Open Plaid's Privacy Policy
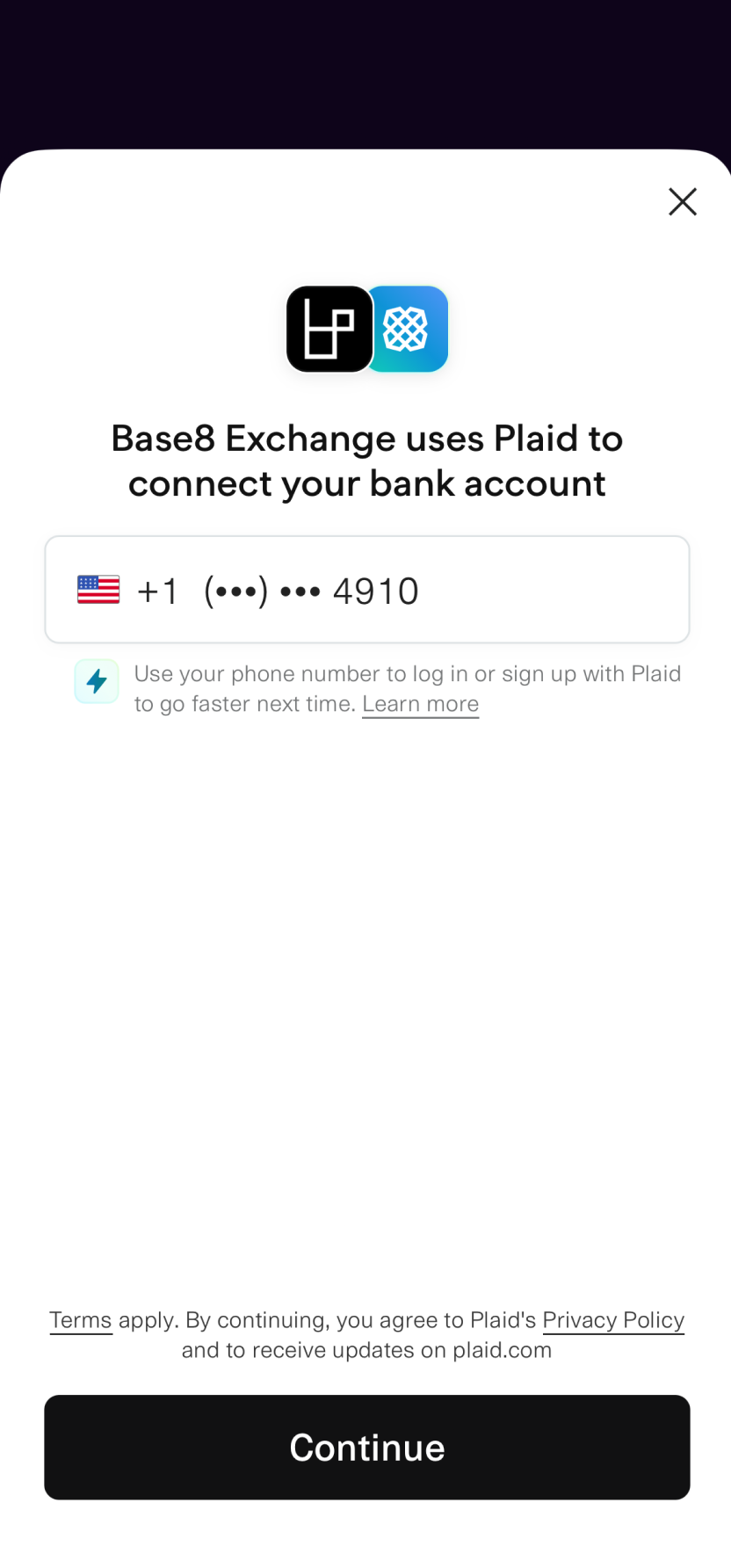731x1568 pixels. pyautogui.click(x=612, y=1319)
